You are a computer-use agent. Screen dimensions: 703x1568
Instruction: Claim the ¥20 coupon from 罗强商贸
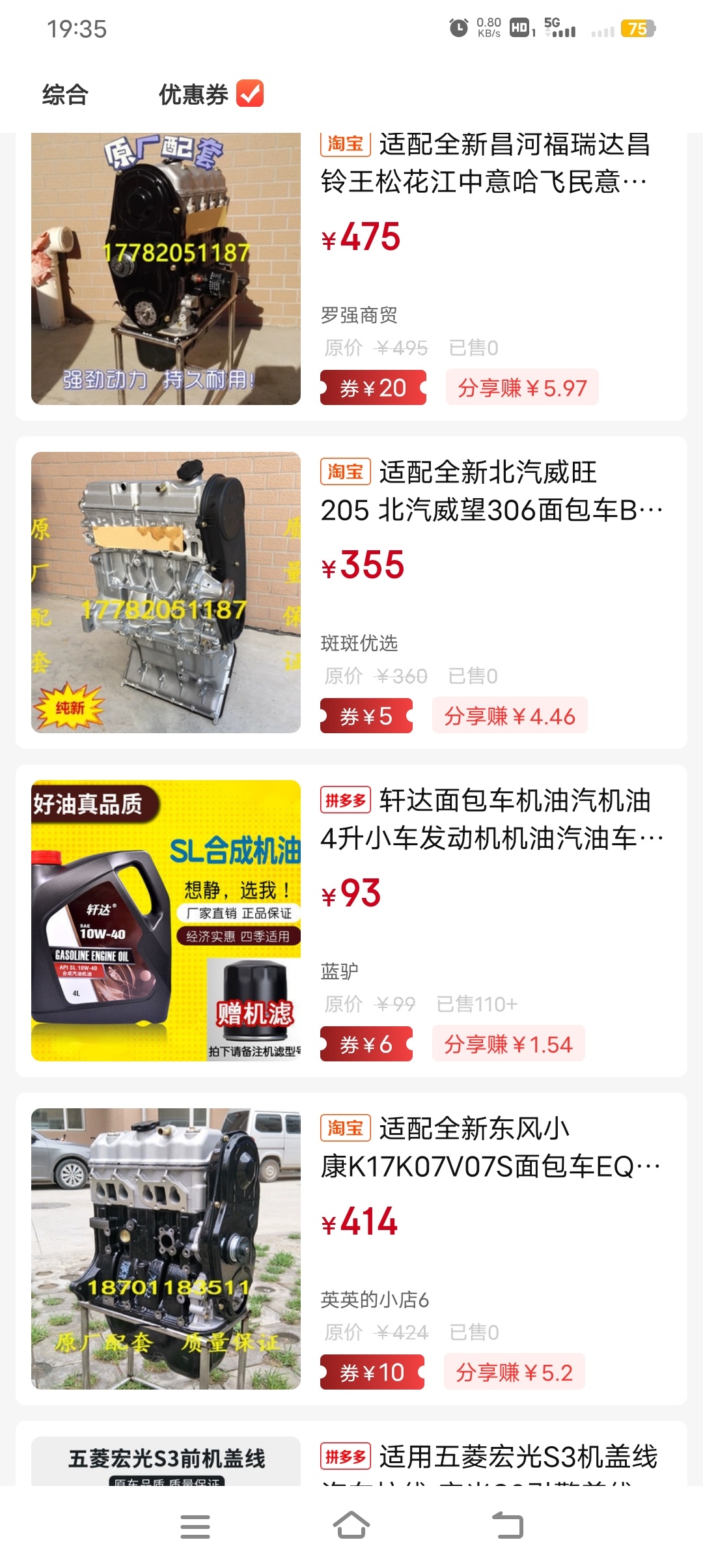pyautogui.click(x=373, y=388)
